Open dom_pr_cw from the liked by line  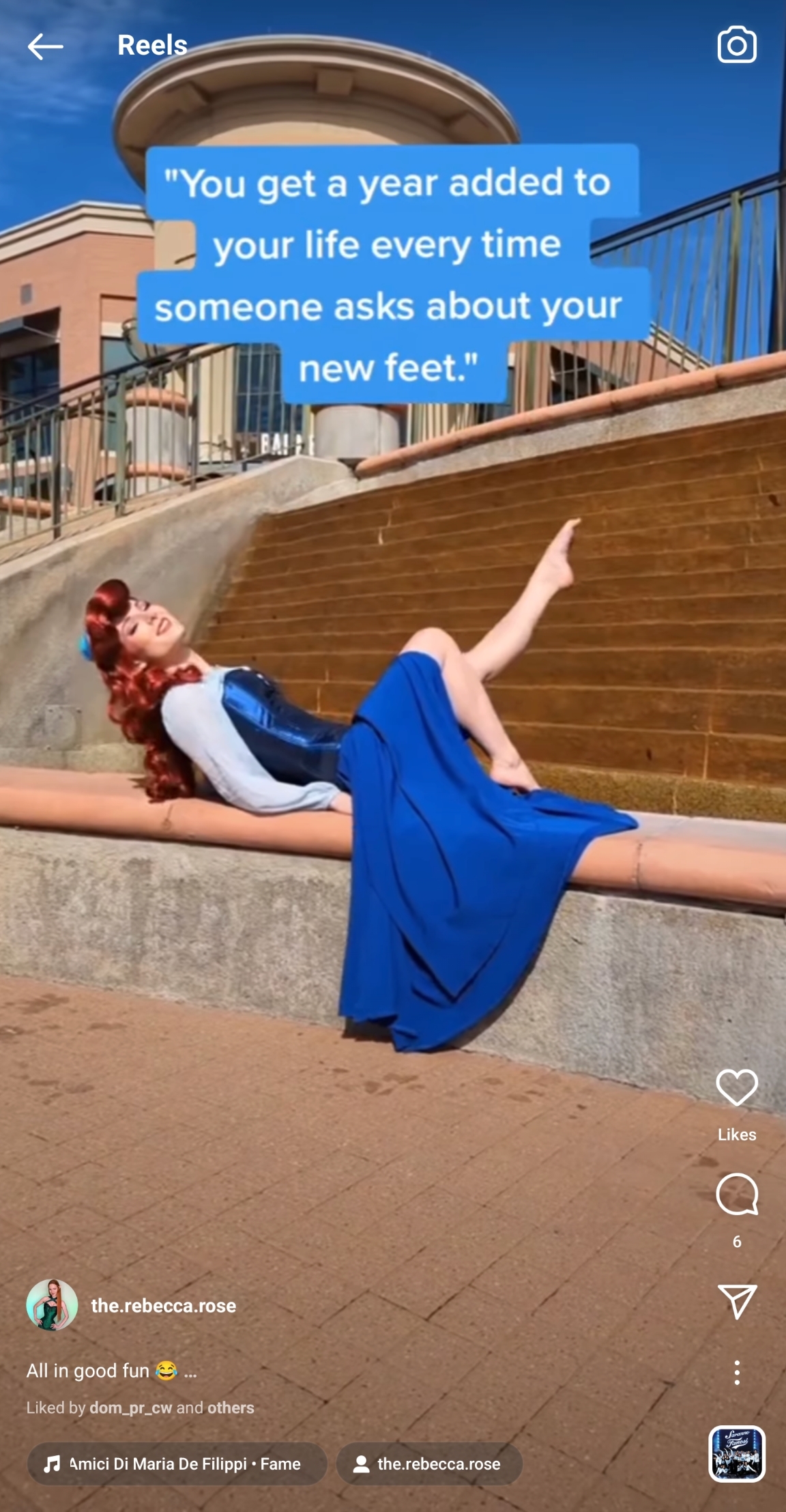pyautogui.click(x=130, y=1408)
